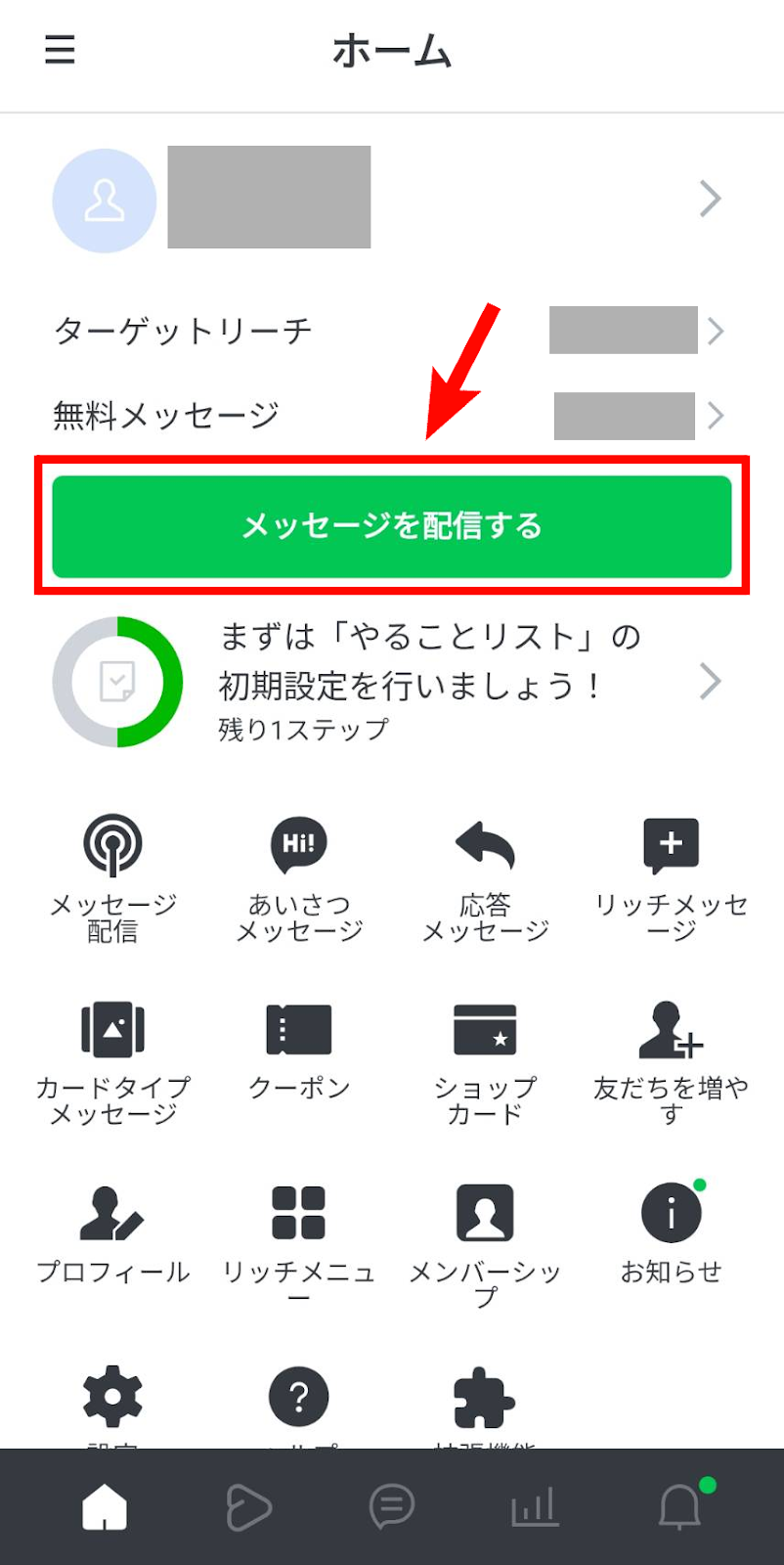This screenshot has height=1565, width=784.
Task: Open the ターゲットリーチ details
Action: tap(391, 331)
